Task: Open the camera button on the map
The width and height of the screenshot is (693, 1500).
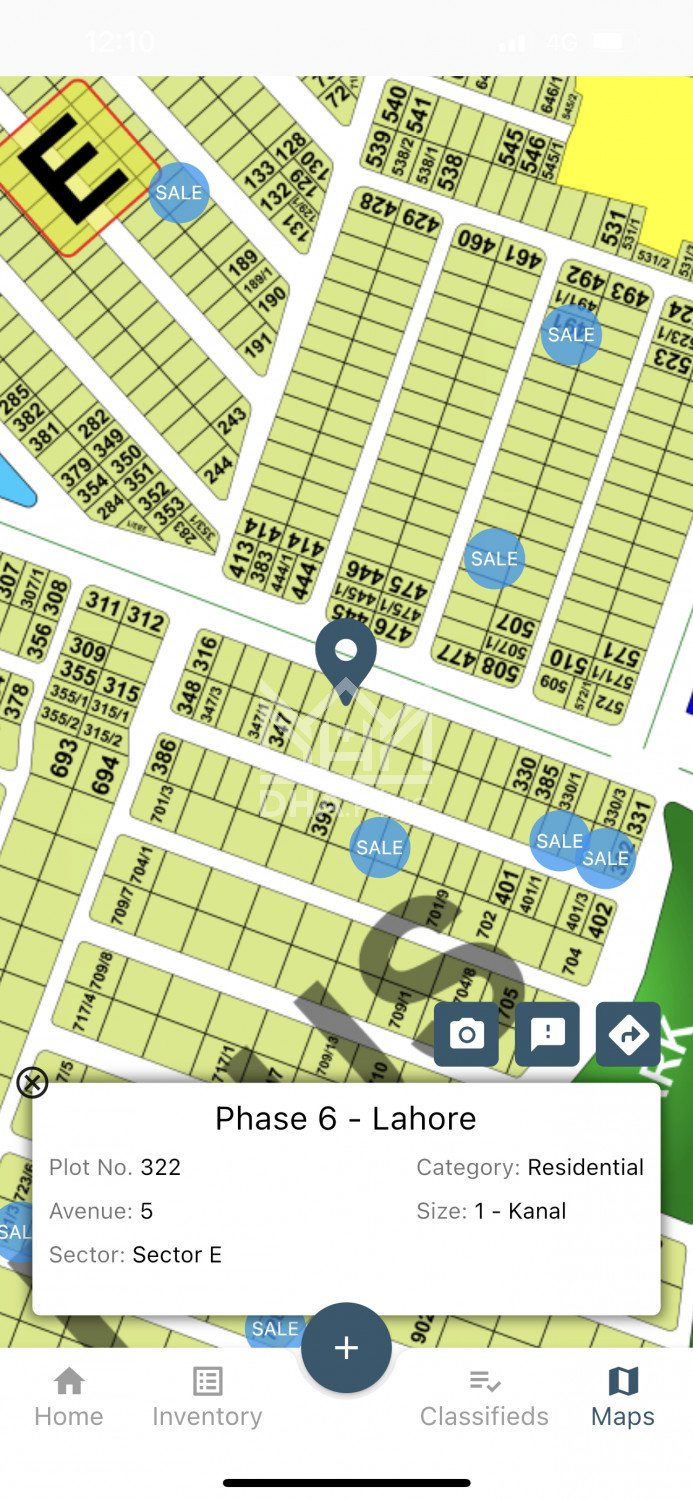Action: 466,1034
